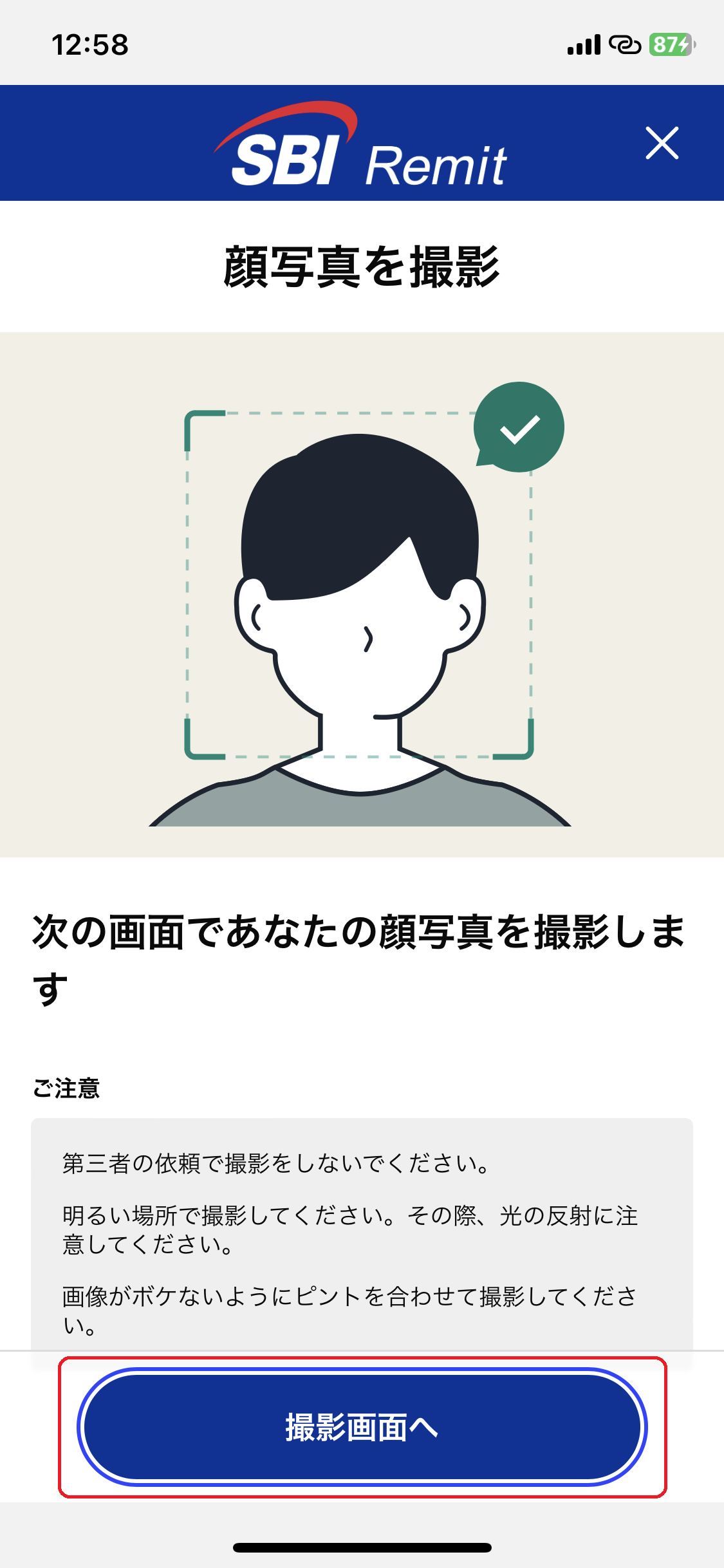The image size is (724, 1568).
Task: Tap the green checkmark speech bubble icon
Action: [x=518, y=426]
